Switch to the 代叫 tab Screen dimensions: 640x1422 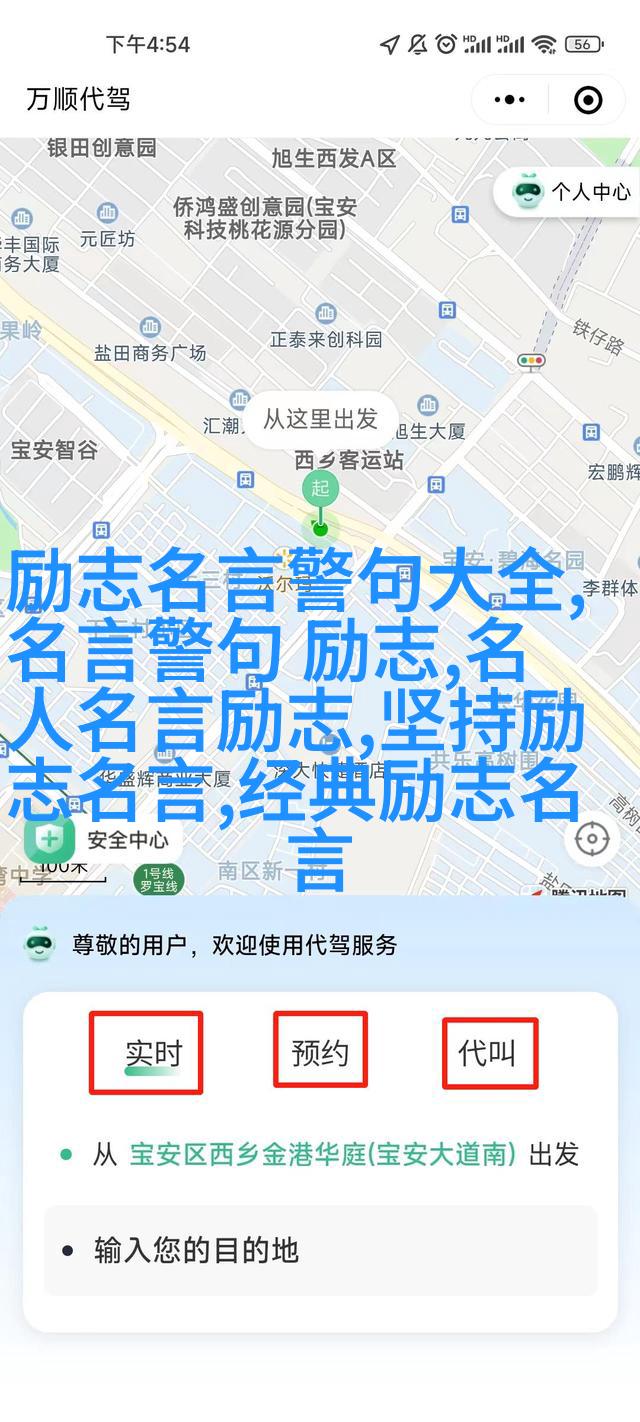click(x=488, y=1053)
